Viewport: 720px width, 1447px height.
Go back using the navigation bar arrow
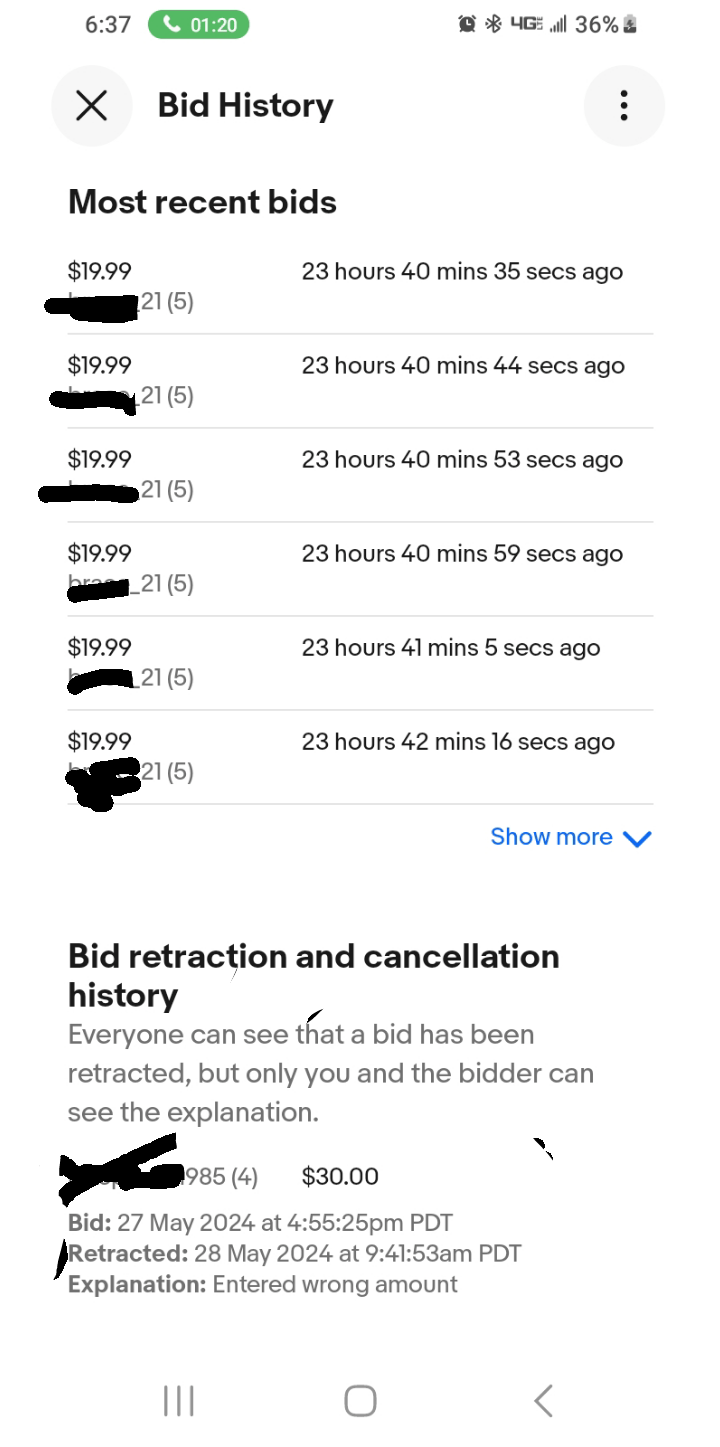click(x=543, y=1400)
